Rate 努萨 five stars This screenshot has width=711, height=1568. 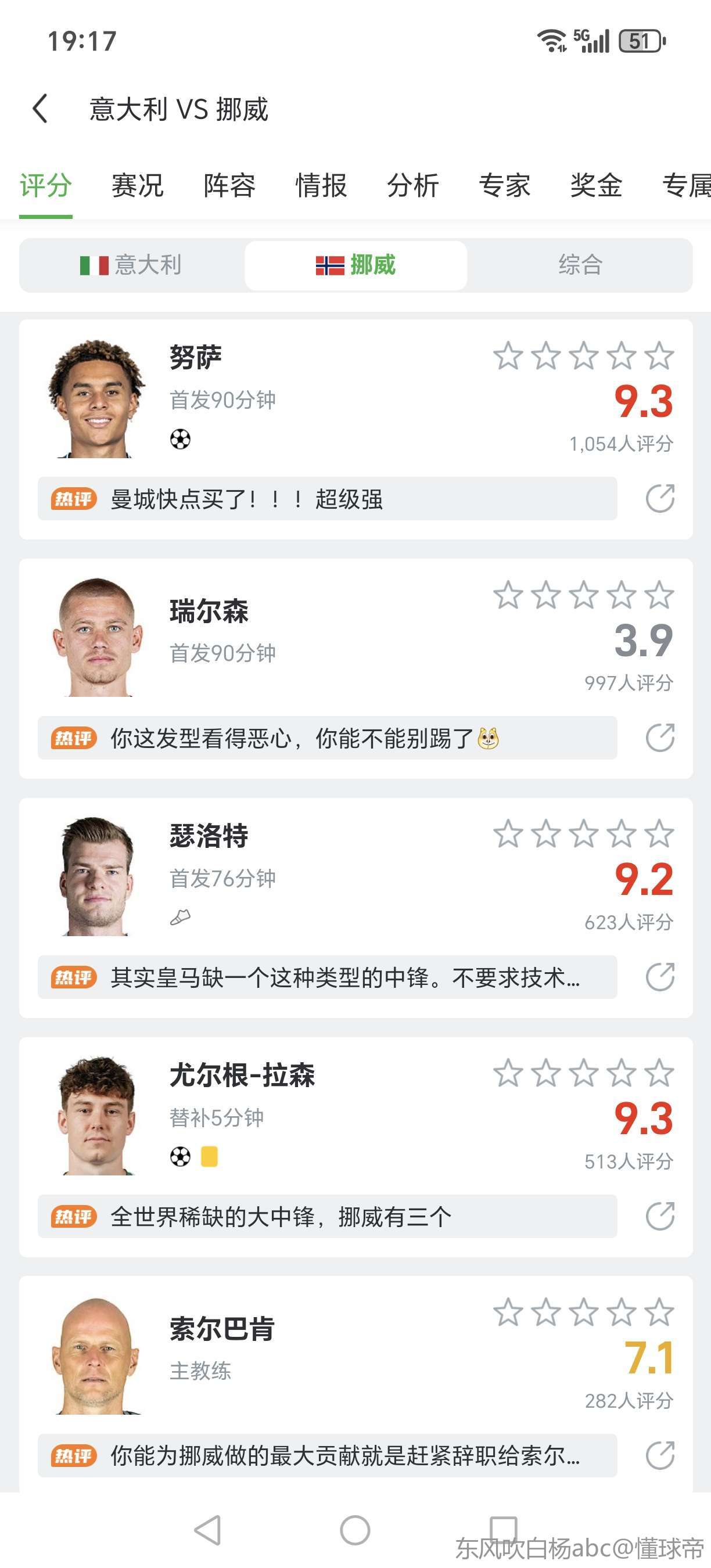(659, 356)
